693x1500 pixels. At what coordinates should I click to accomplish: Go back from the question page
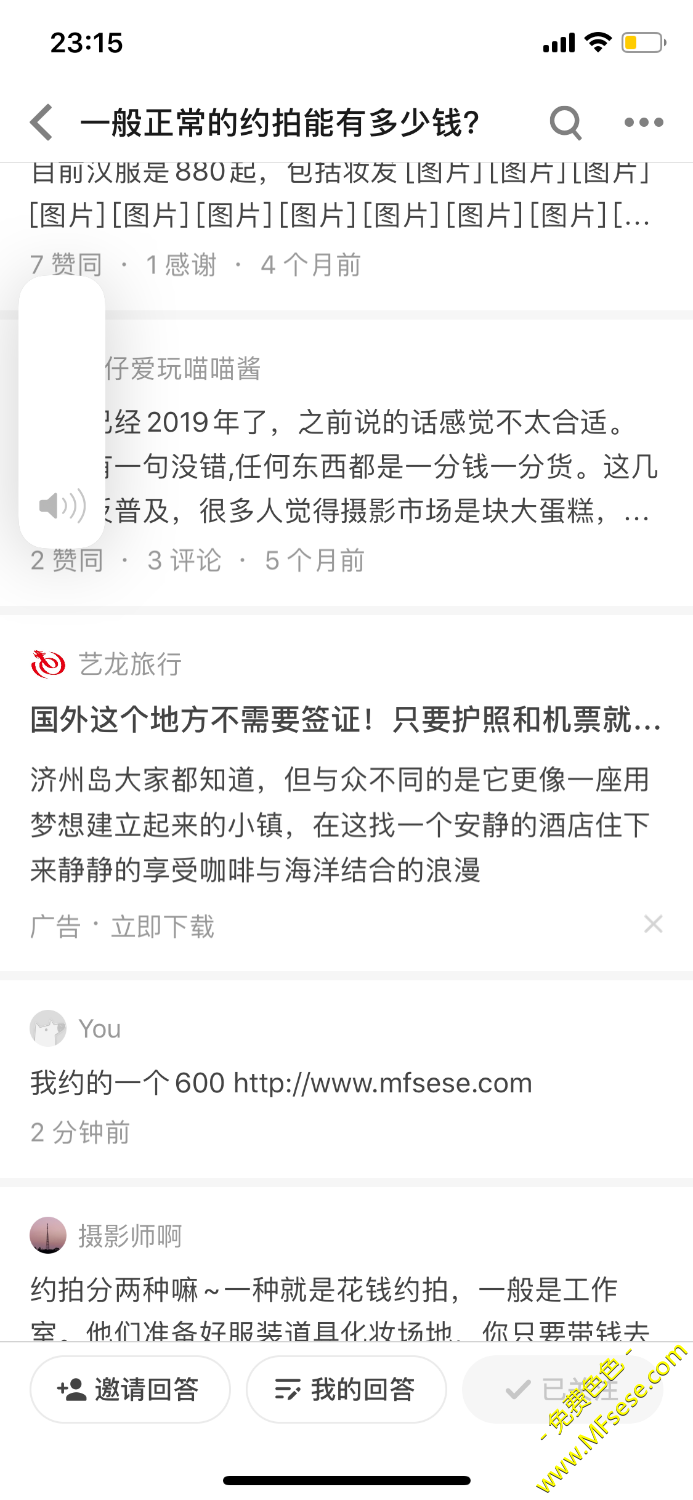(x=41, y=123)
